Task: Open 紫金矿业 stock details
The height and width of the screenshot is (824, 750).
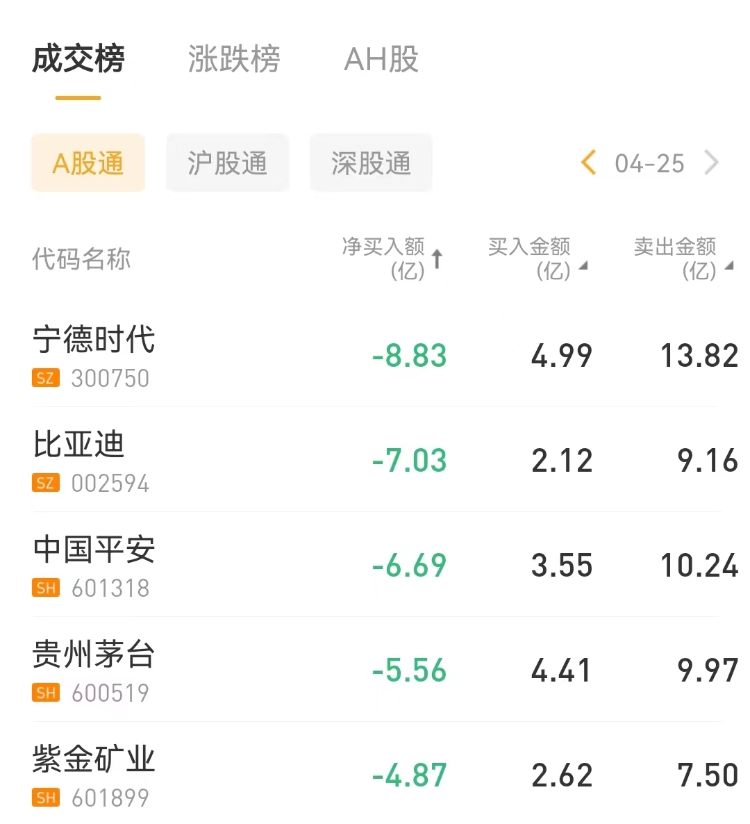Action: [94, 774]
